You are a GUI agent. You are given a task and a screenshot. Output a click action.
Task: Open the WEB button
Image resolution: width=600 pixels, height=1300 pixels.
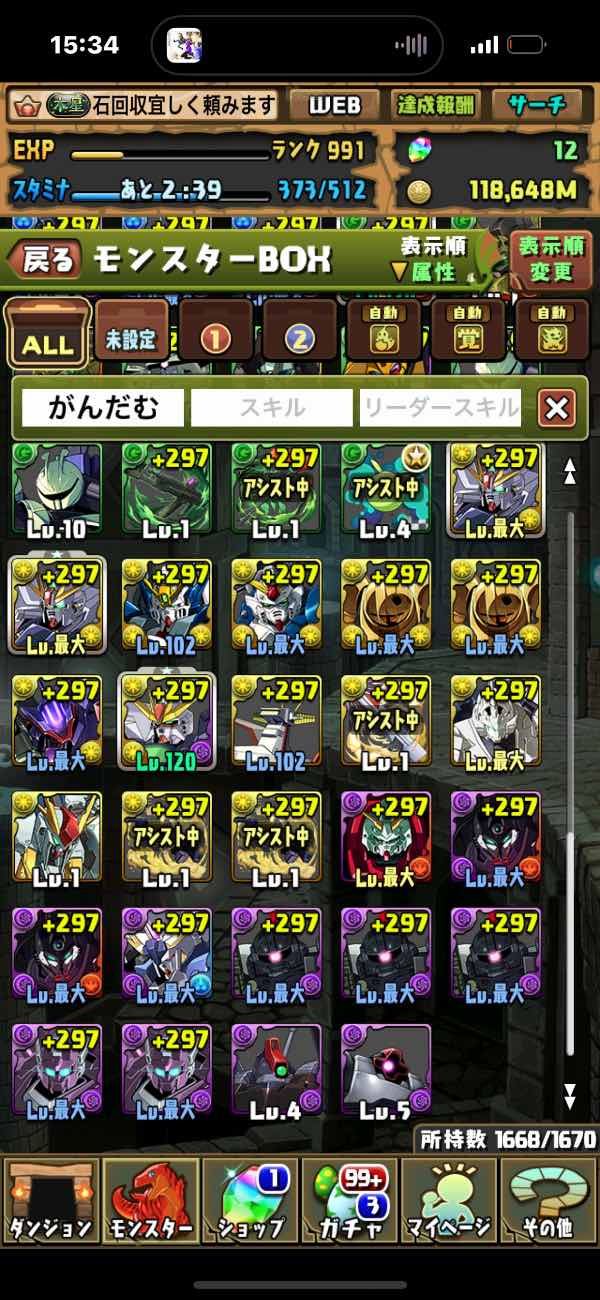(334, 105)
